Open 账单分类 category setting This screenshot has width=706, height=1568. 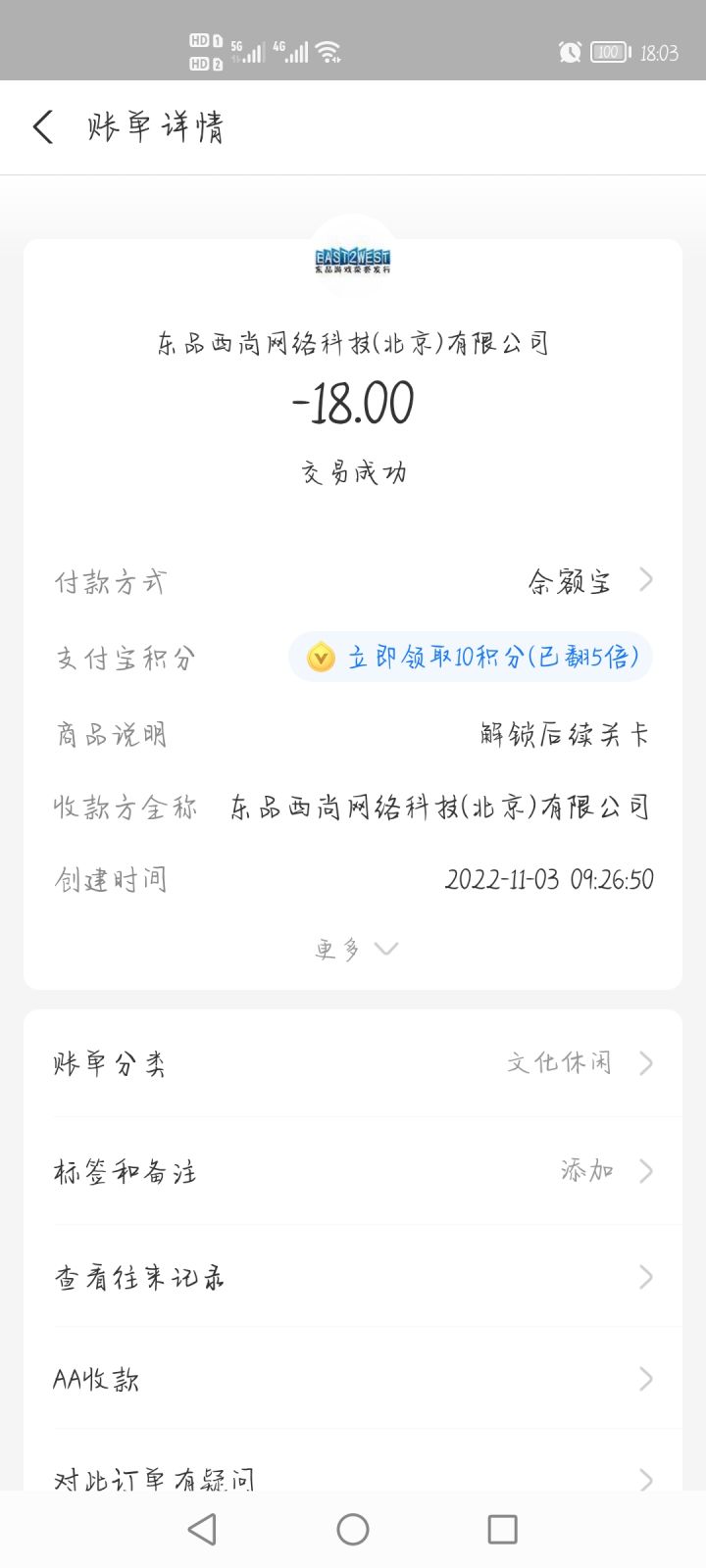[x=353, y=1063]
